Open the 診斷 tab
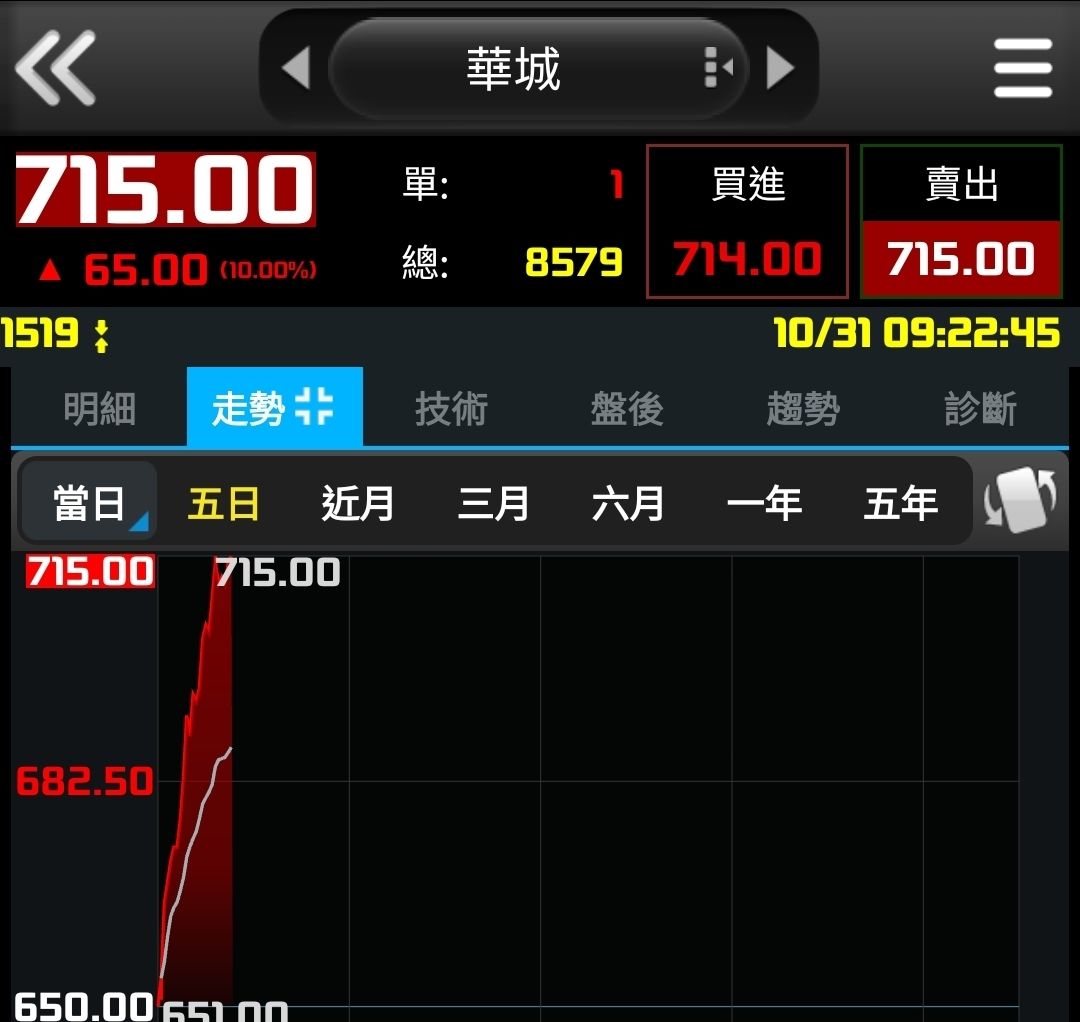This screenshot has height=1022, width=1080. [x=980, y=409]
